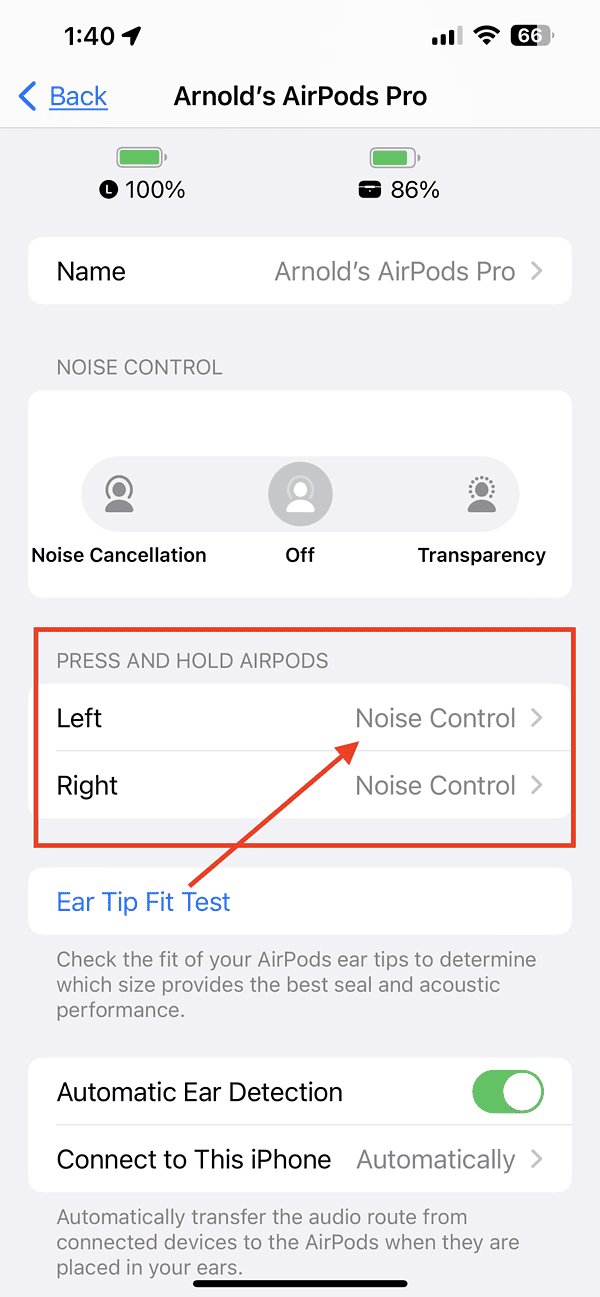Switch to Transparency mode
Image resolution: width=600 pixels, height=1297 pixels.
click(481, 496)
